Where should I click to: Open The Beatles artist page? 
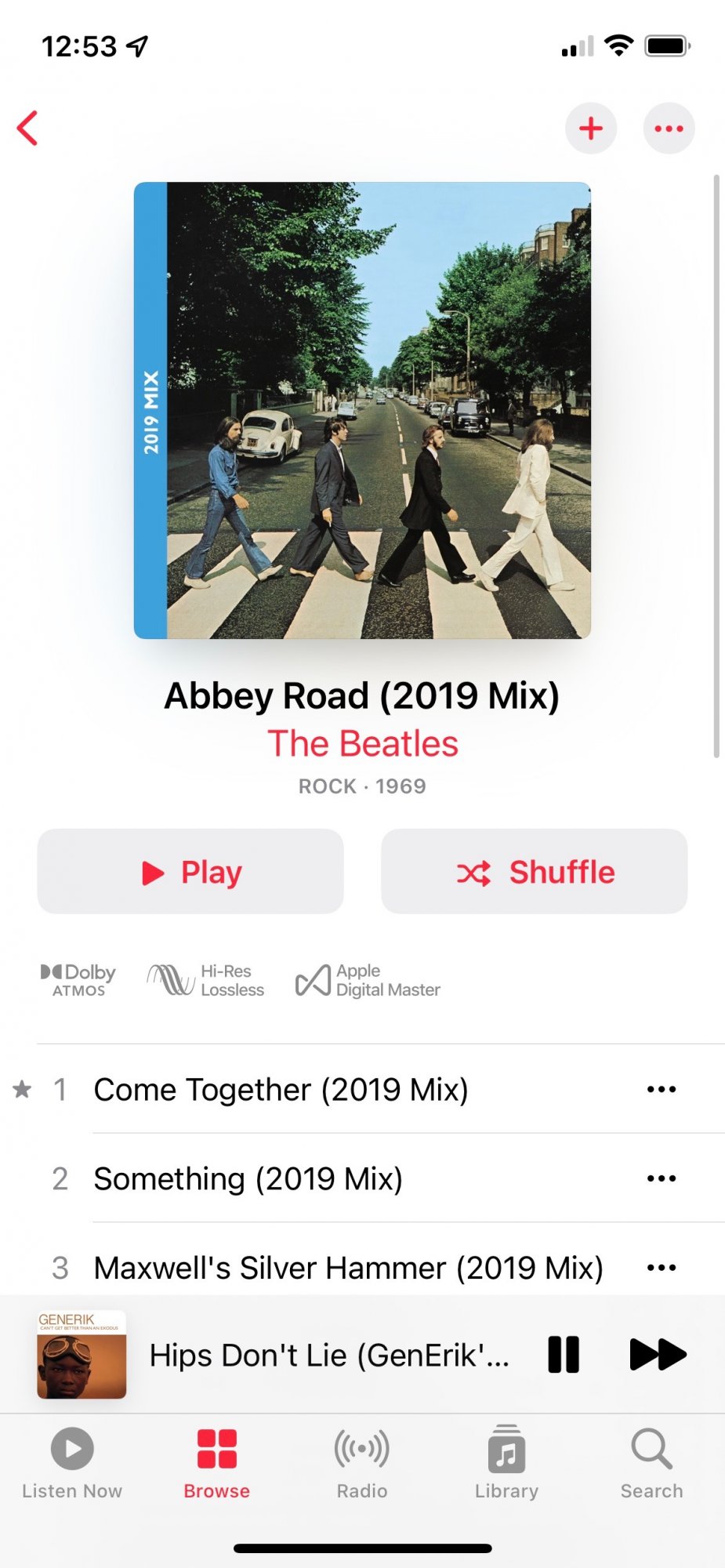tap(362, 743)
